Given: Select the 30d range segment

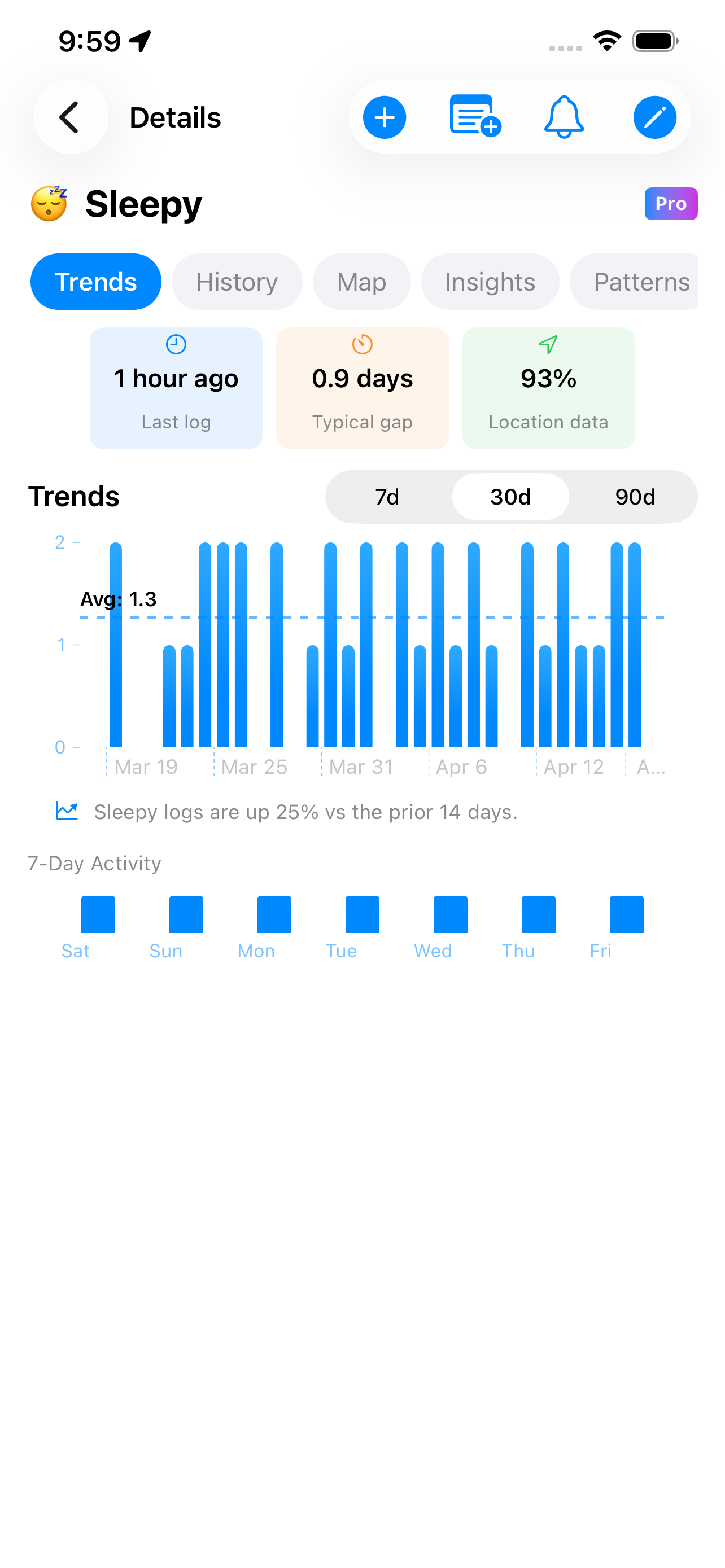Looking at the screenshot, I should [509, 496].
